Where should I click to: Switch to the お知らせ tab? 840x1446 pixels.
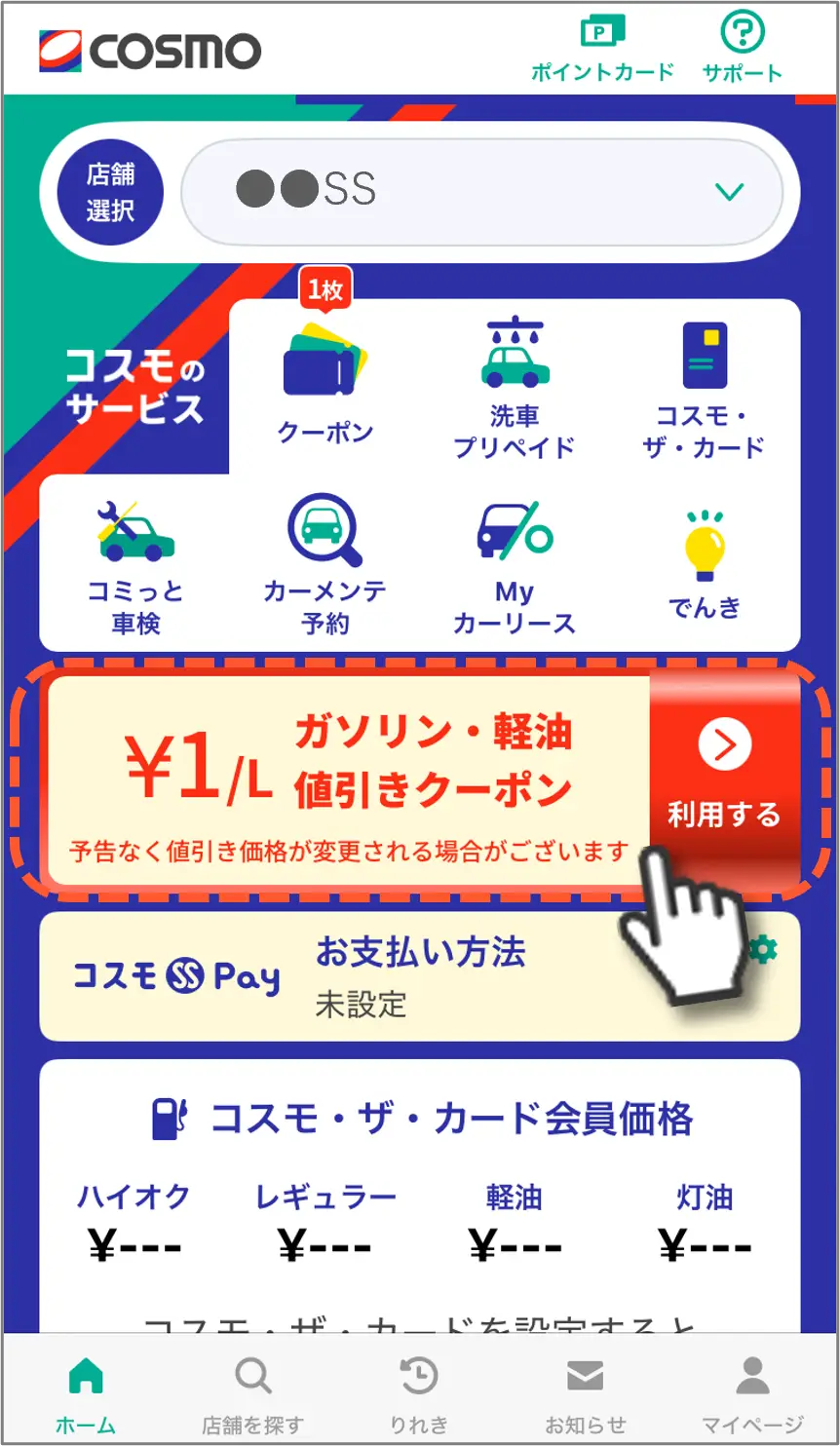586,1392
